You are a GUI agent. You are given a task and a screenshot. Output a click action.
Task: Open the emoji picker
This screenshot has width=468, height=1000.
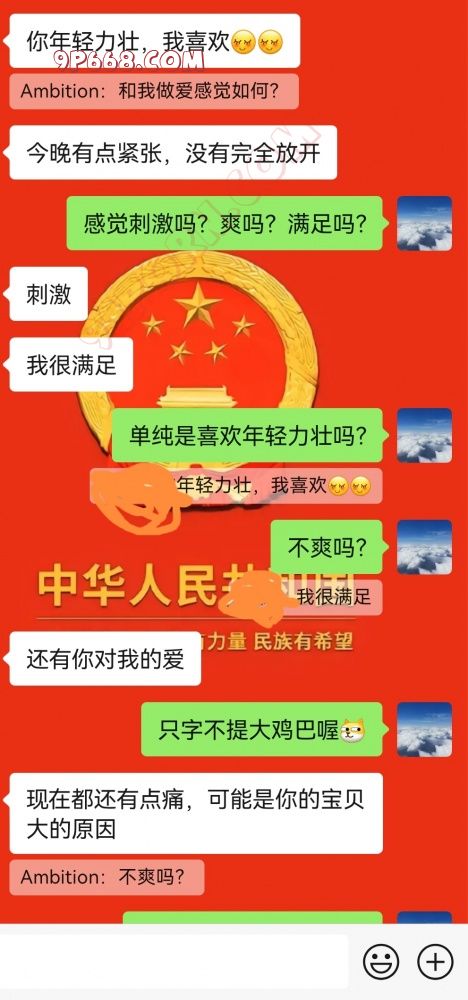point(381,962)
